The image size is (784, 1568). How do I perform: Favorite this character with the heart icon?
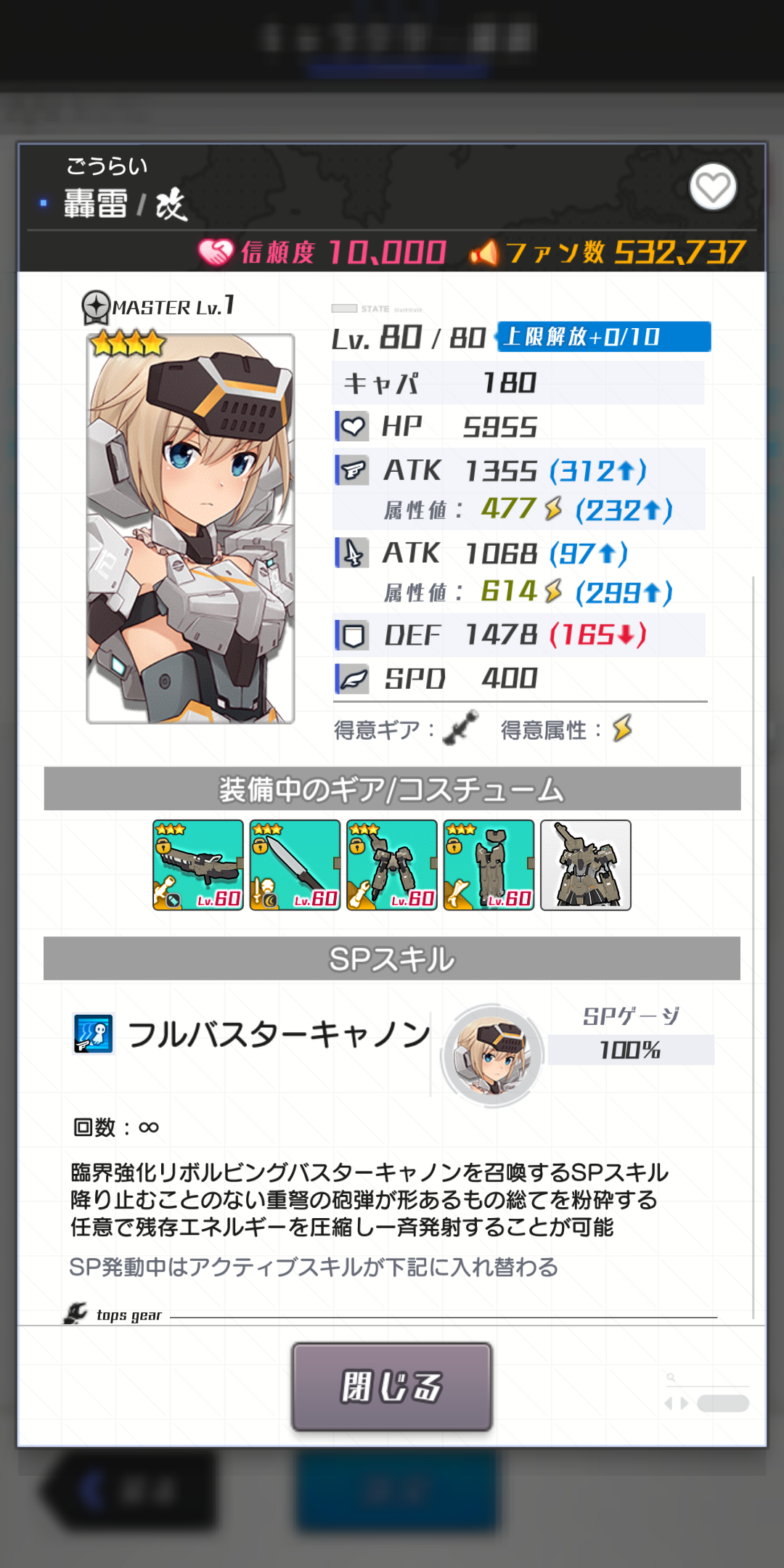[x=713, y=187]
